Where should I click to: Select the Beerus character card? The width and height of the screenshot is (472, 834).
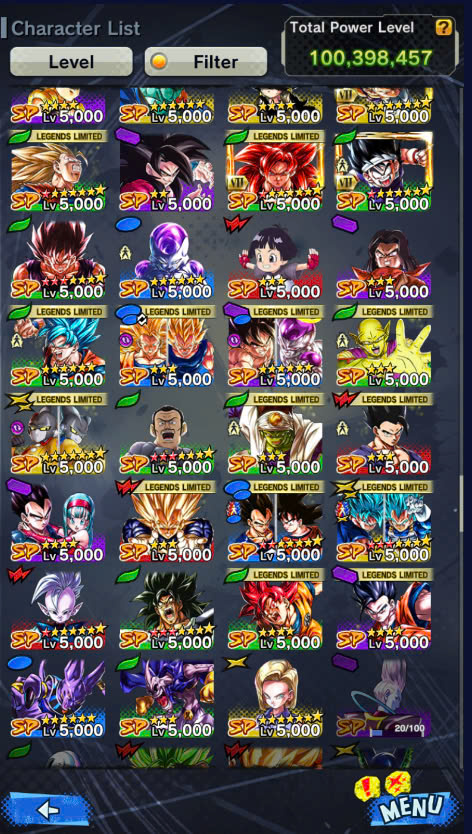58,699
